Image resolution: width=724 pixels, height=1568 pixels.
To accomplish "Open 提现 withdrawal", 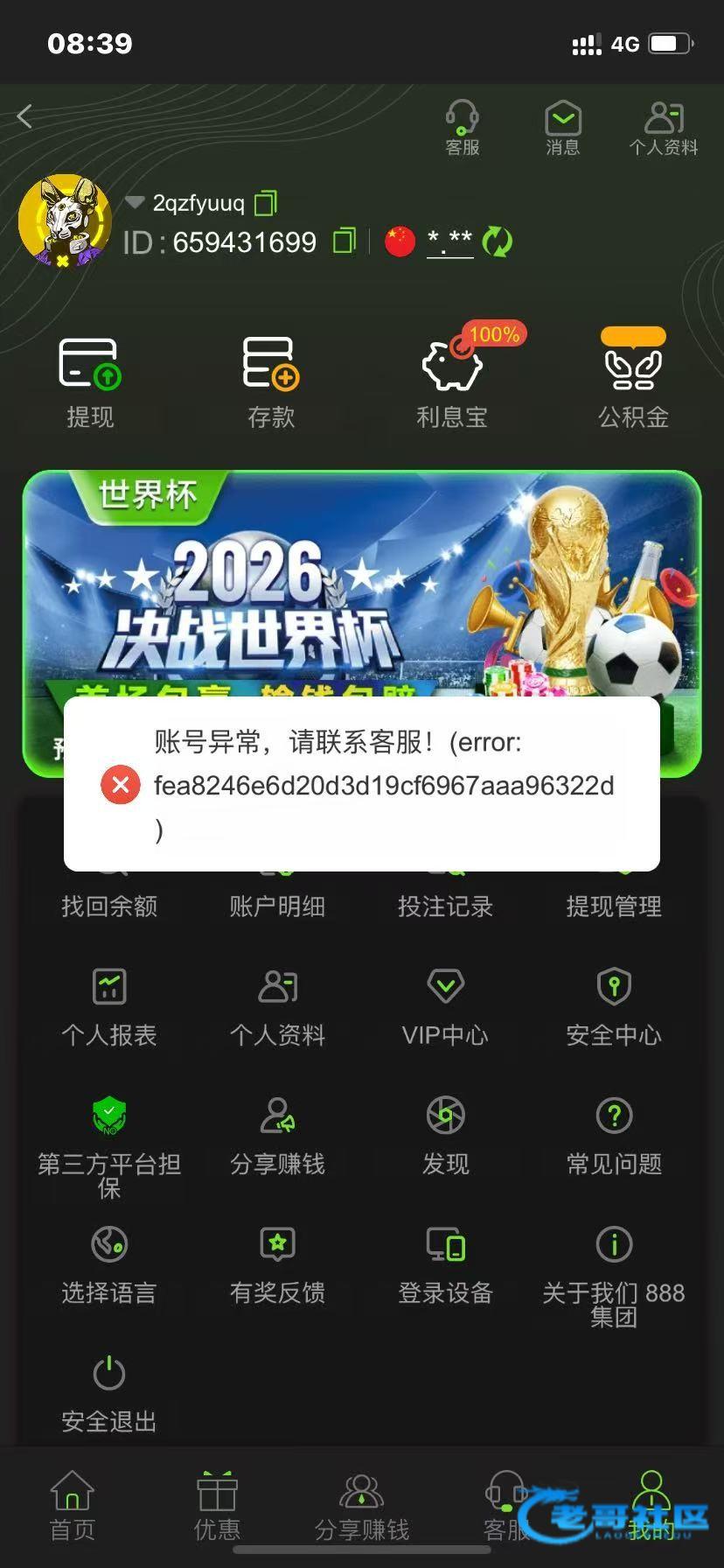I will click(90, 382).
